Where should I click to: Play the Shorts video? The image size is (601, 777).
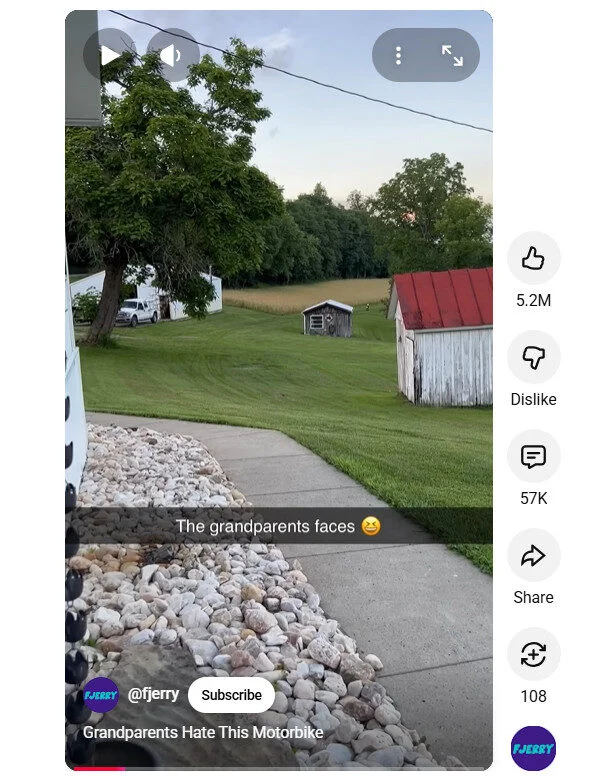110,55
